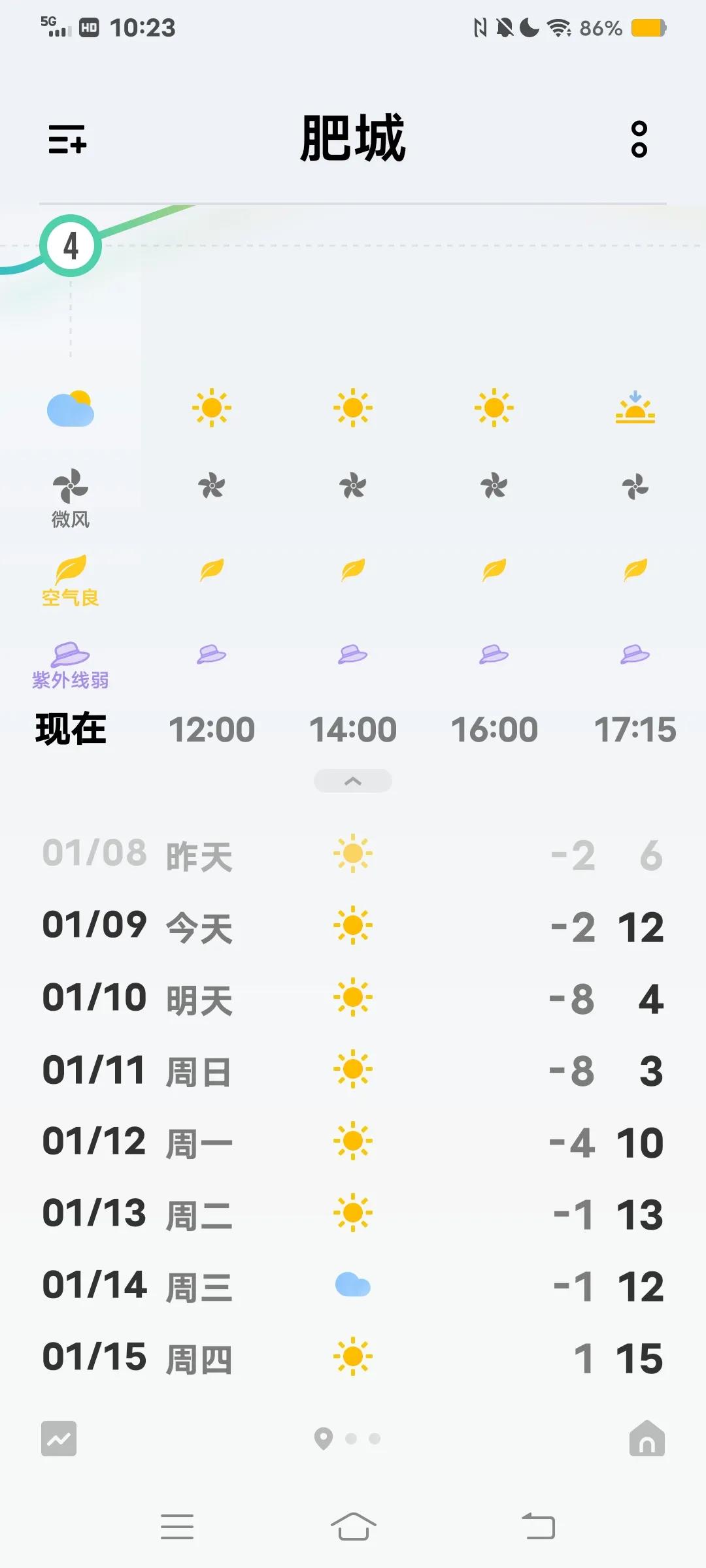Click the temperature curve point labeled 4

click(x=71, y=245)
